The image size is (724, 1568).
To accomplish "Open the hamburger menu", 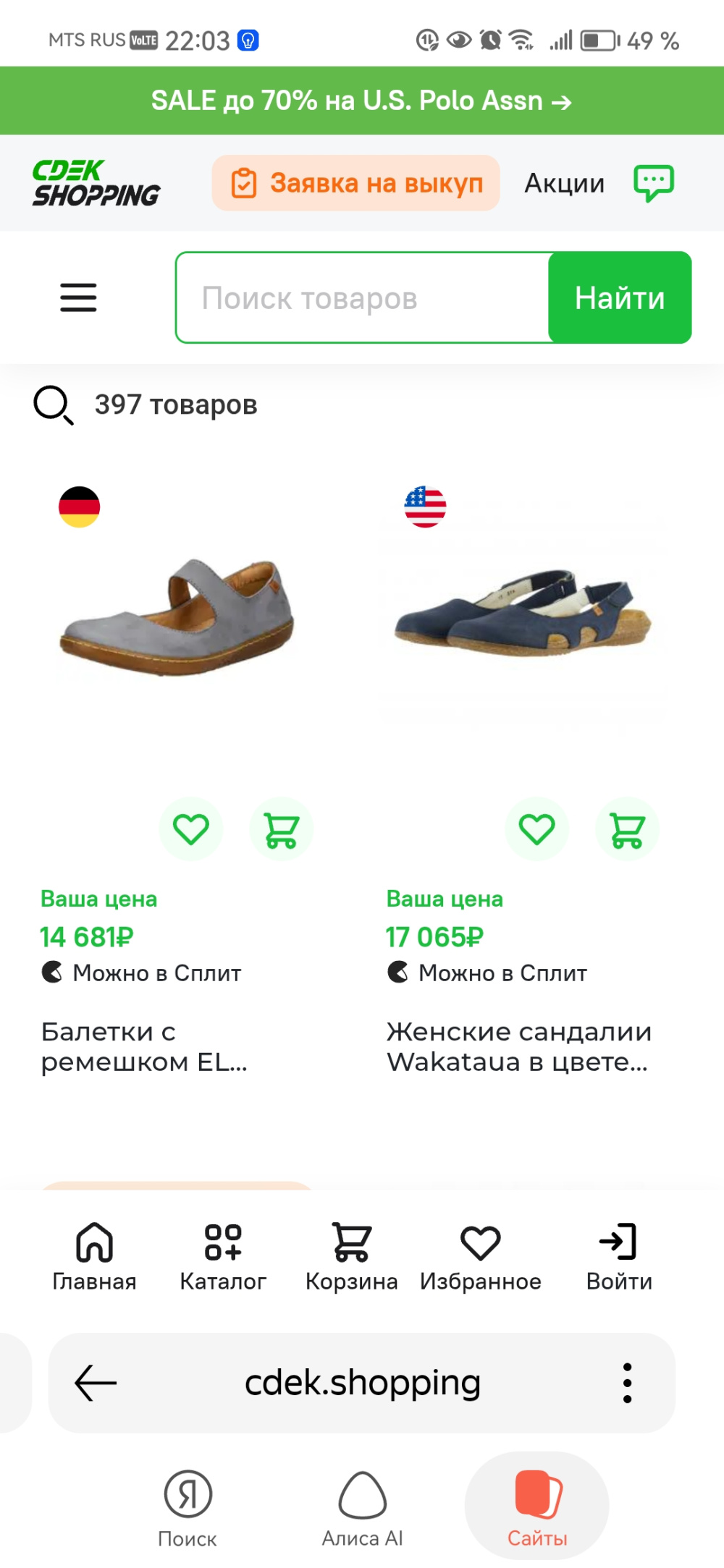I will click(x=78, y=297).
